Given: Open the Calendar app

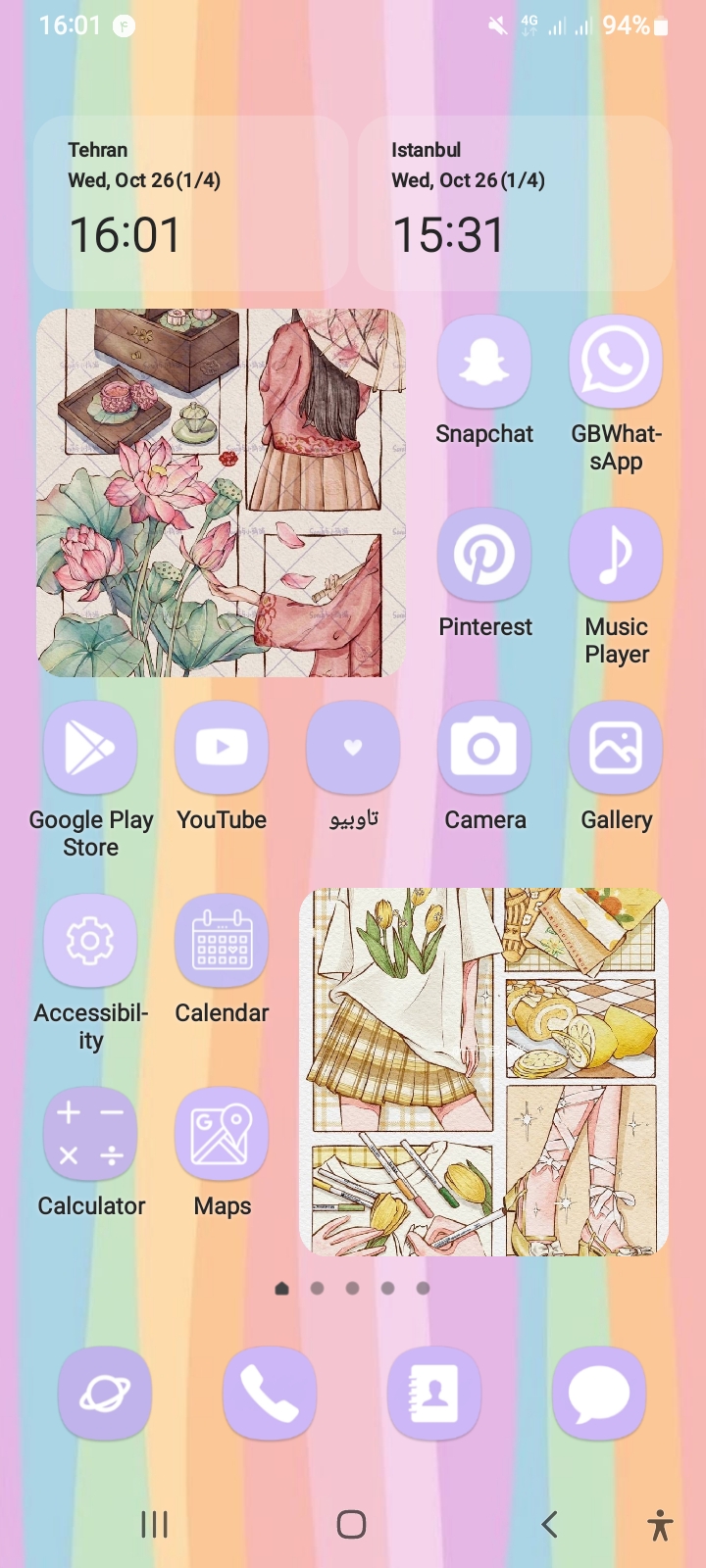Looking at the screenshot, I should (x=222, y=941).
